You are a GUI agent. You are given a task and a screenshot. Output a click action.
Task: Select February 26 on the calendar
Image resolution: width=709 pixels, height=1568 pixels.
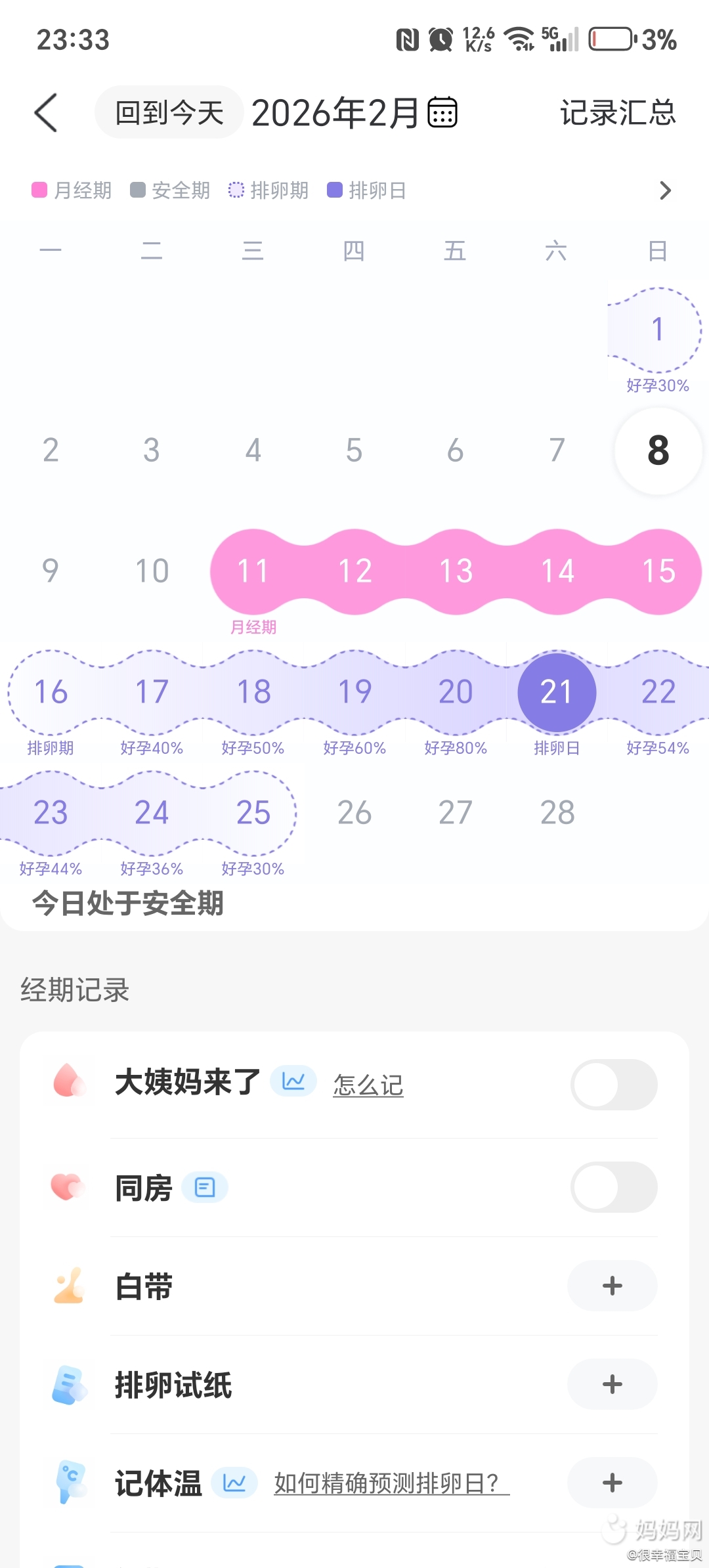point(354,813)
